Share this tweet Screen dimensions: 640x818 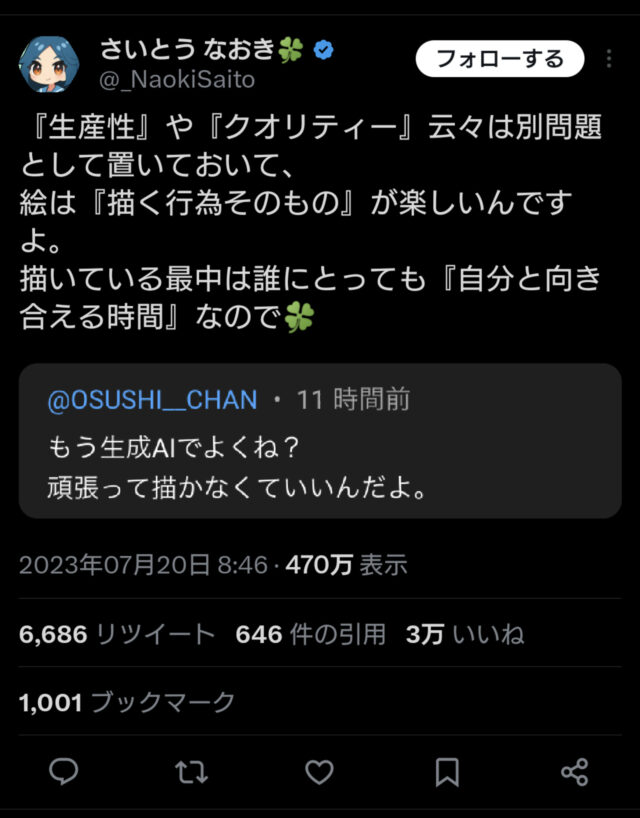point(574,771)
